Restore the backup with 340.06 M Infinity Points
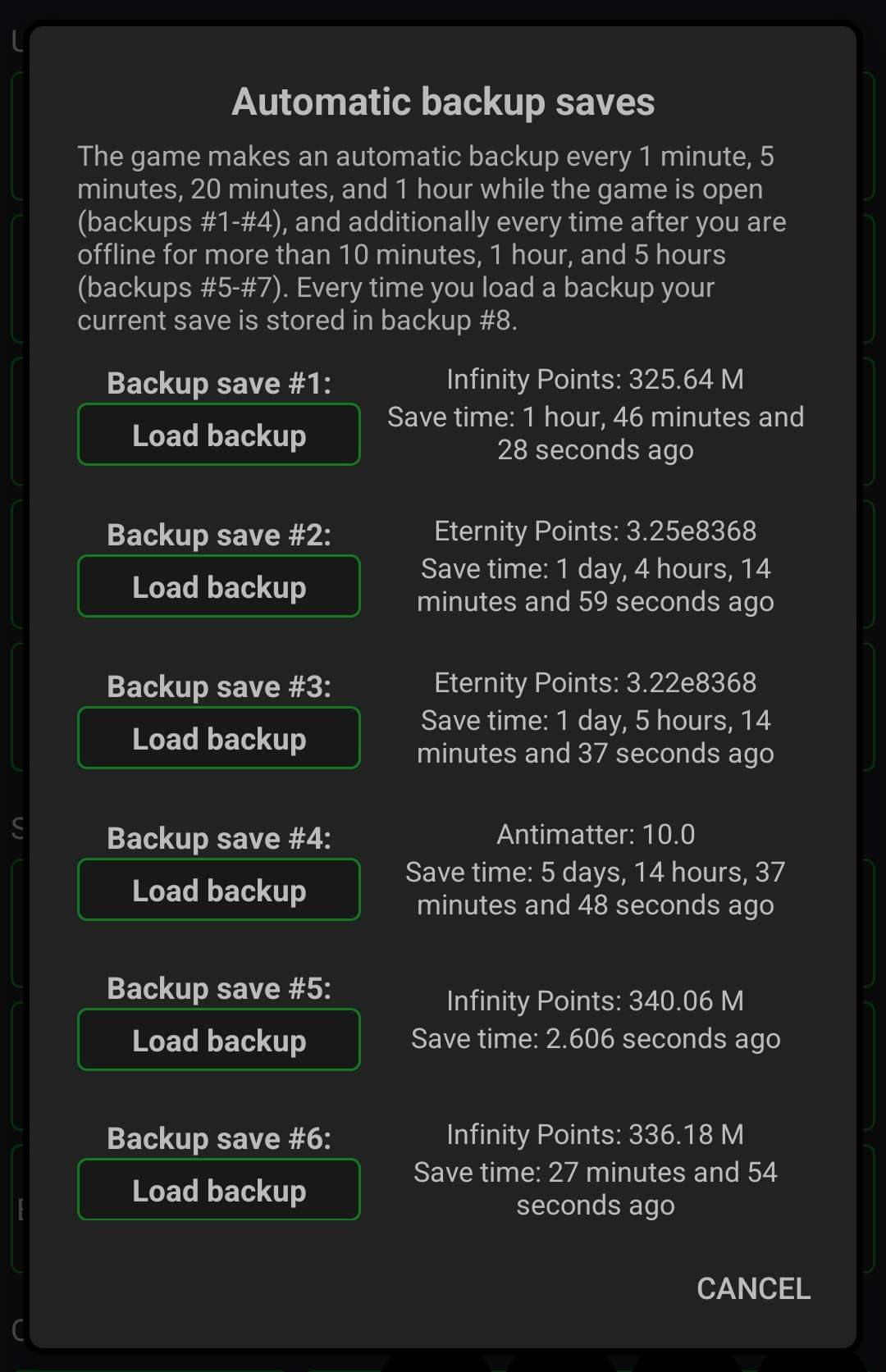The width and height of the screenshot is (886, 1372). (x=218, y=1040)
